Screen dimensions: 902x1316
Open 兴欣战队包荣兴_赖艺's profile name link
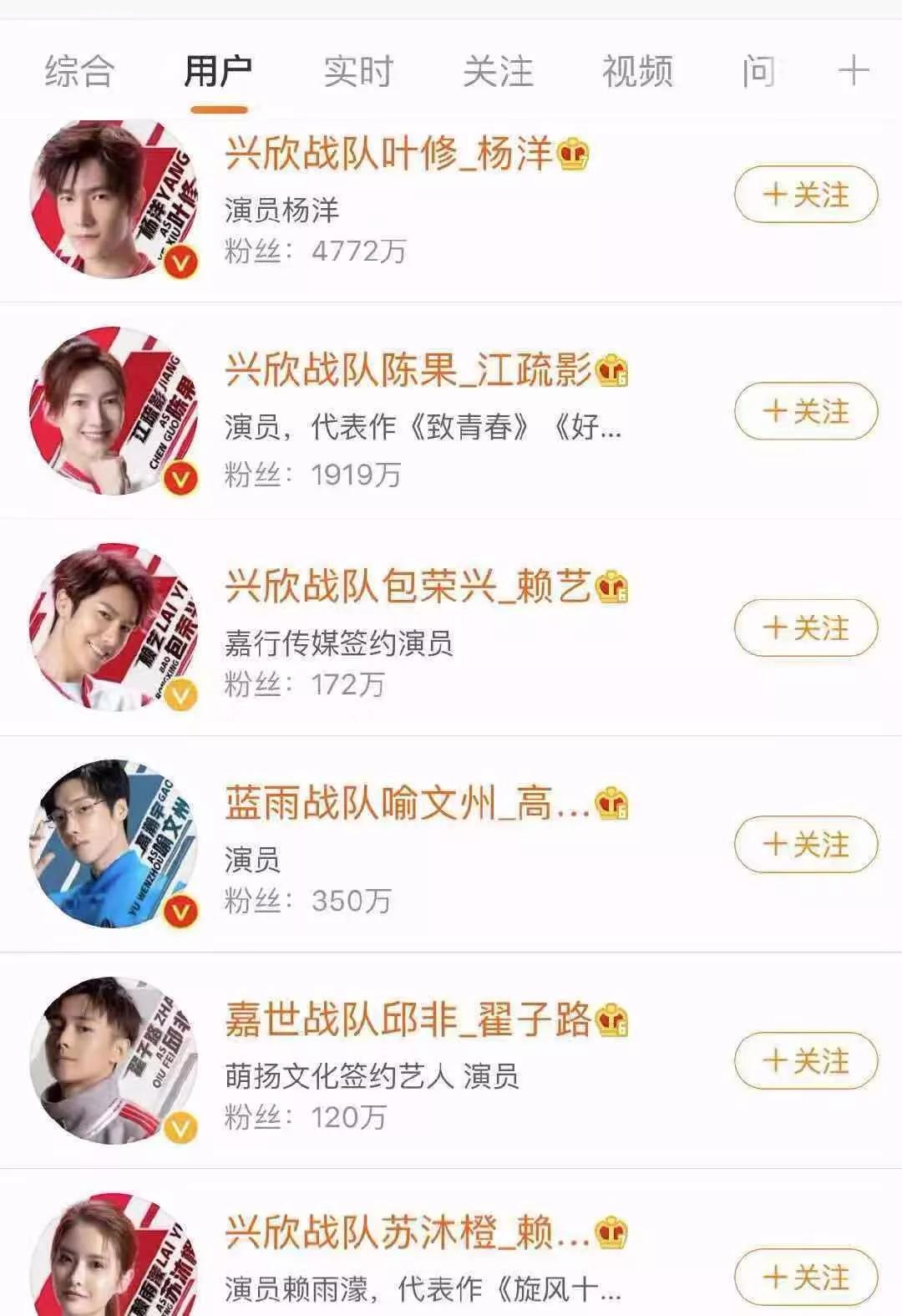click(x=409, y=587)
